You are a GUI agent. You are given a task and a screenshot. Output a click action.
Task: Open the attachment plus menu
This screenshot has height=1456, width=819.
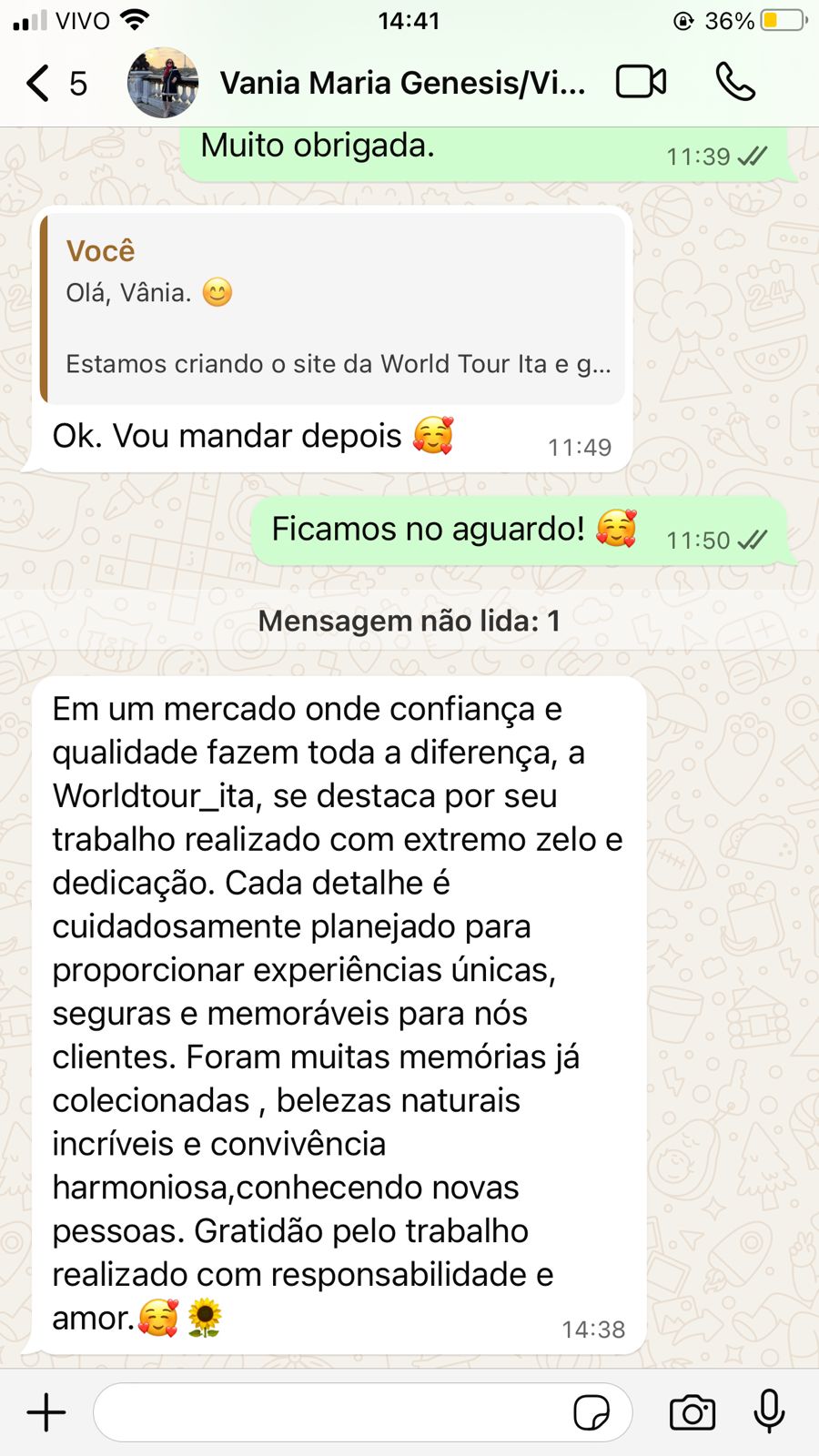click(x=46, y=1412)
